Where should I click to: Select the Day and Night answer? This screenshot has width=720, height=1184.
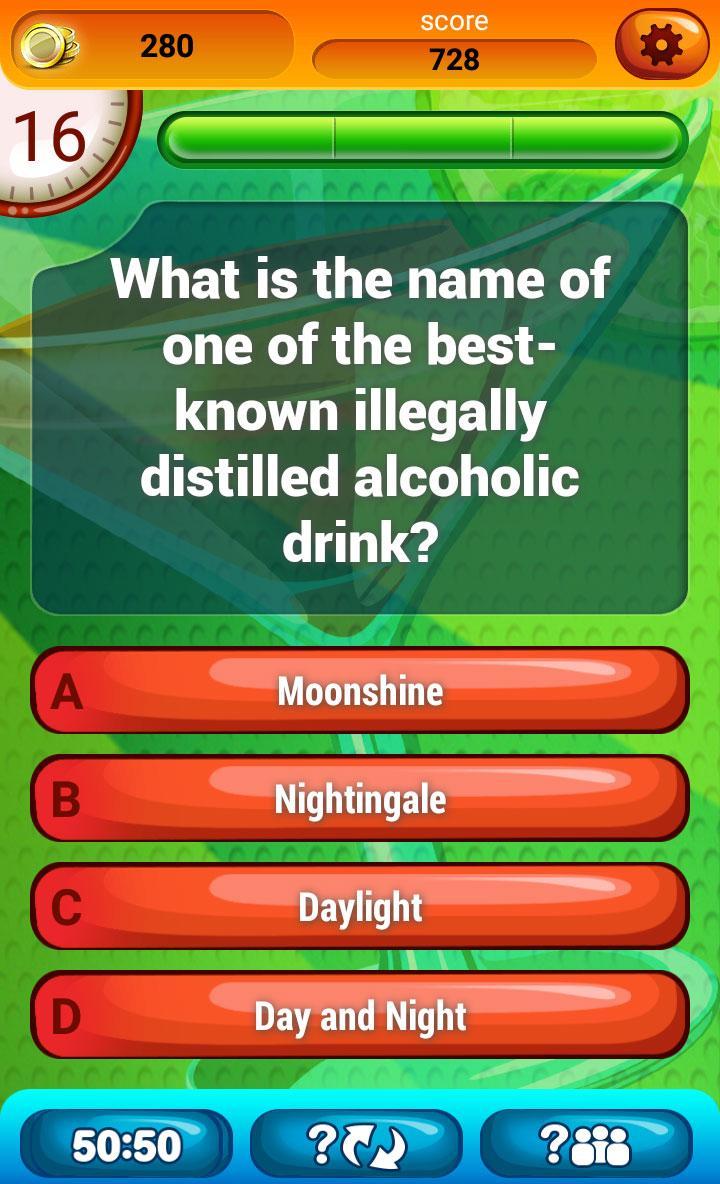click(360, 1016)
